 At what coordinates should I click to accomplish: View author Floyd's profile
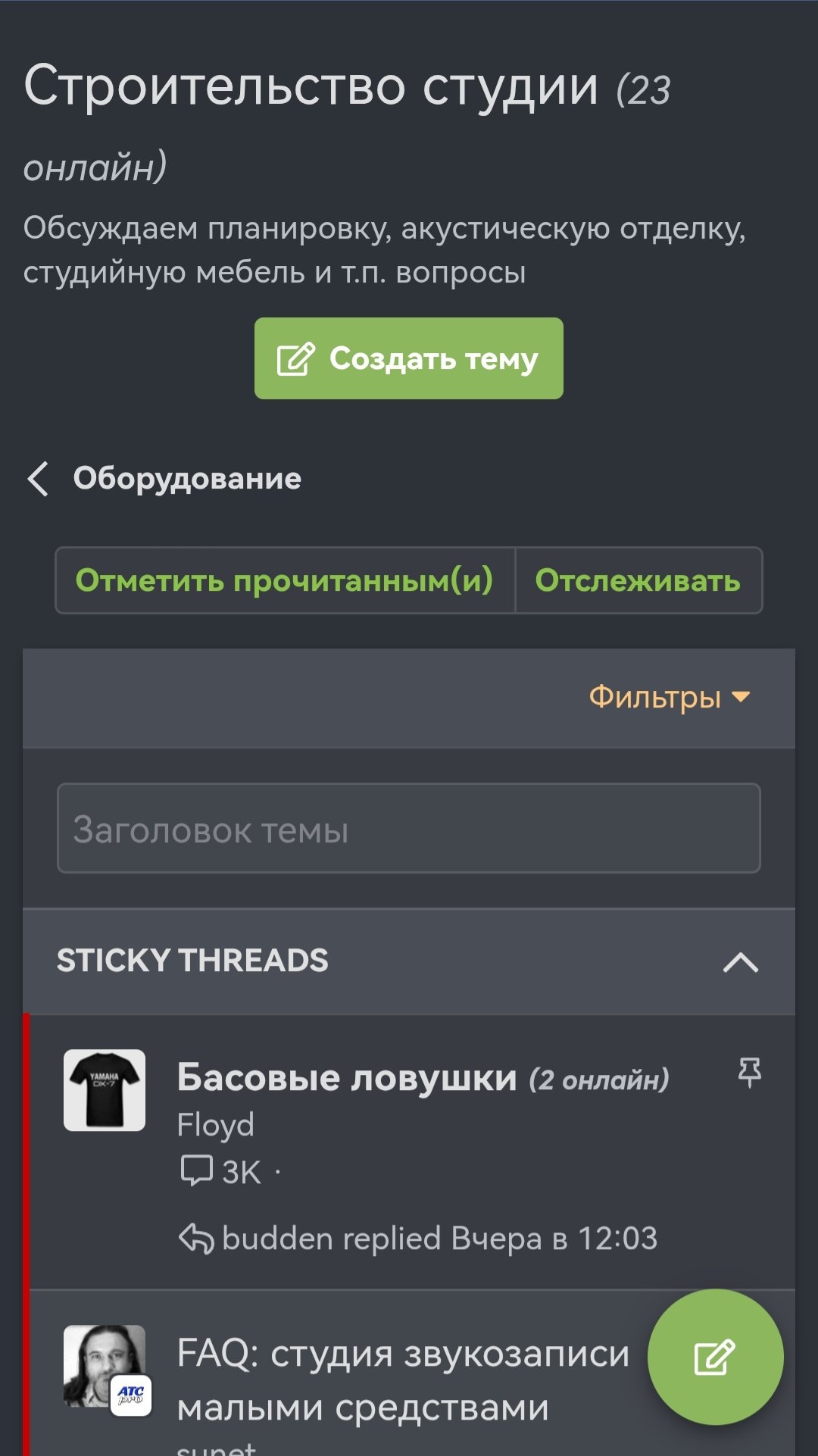pos(216,1125)
